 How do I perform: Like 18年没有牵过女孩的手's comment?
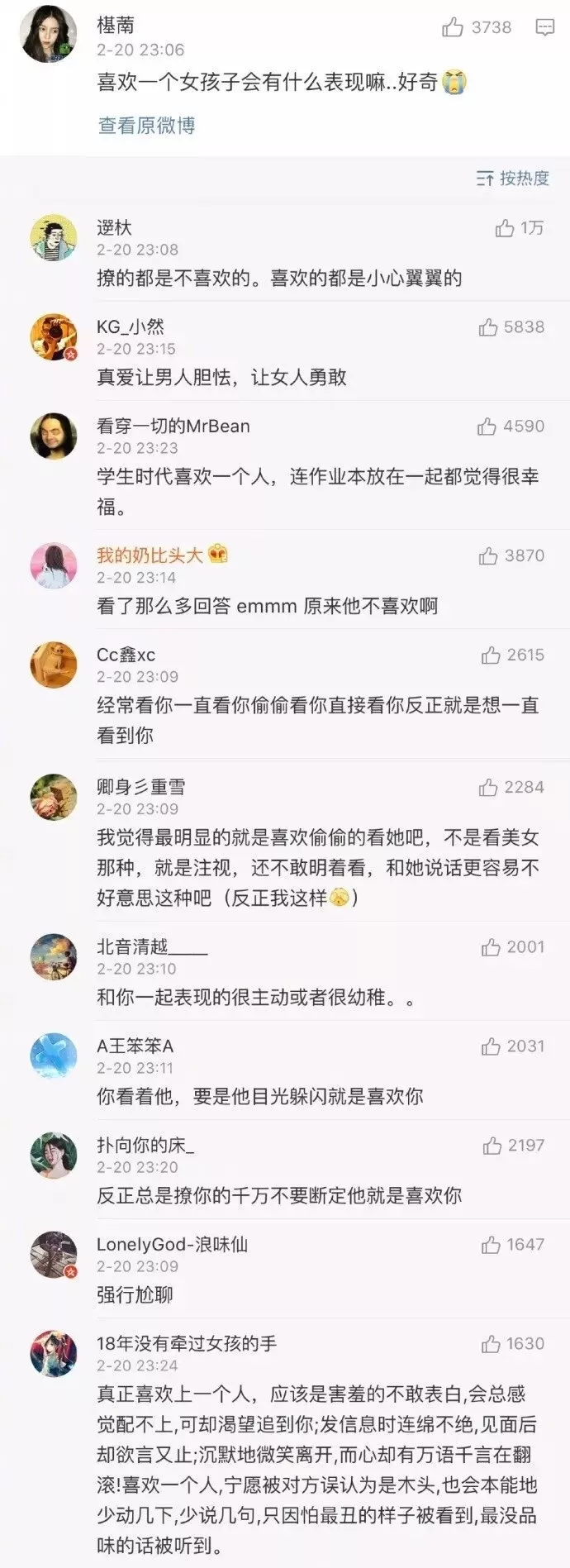[x=491, y=1344]
